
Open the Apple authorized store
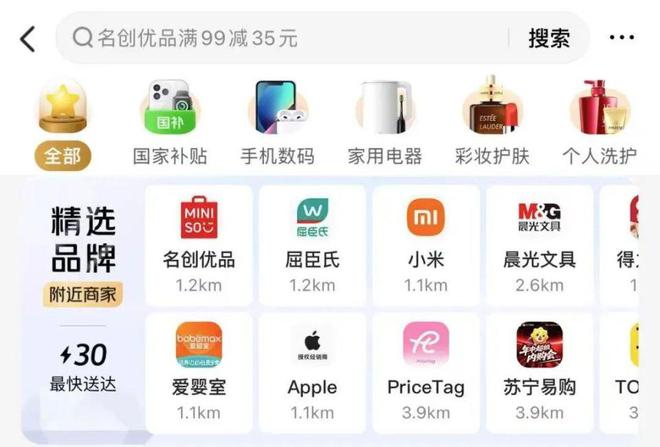tap(312, 370)
